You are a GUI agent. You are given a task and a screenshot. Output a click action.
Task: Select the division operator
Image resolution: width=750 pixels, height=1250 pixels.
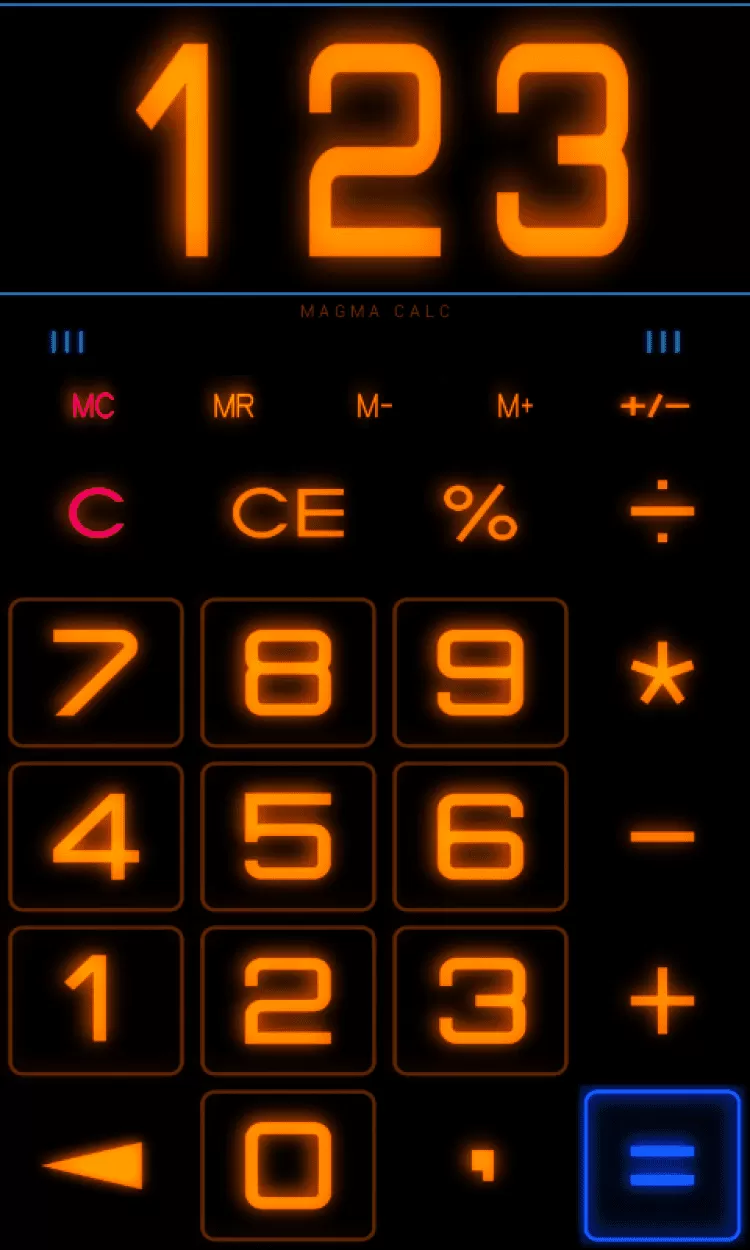coord(662,513)
